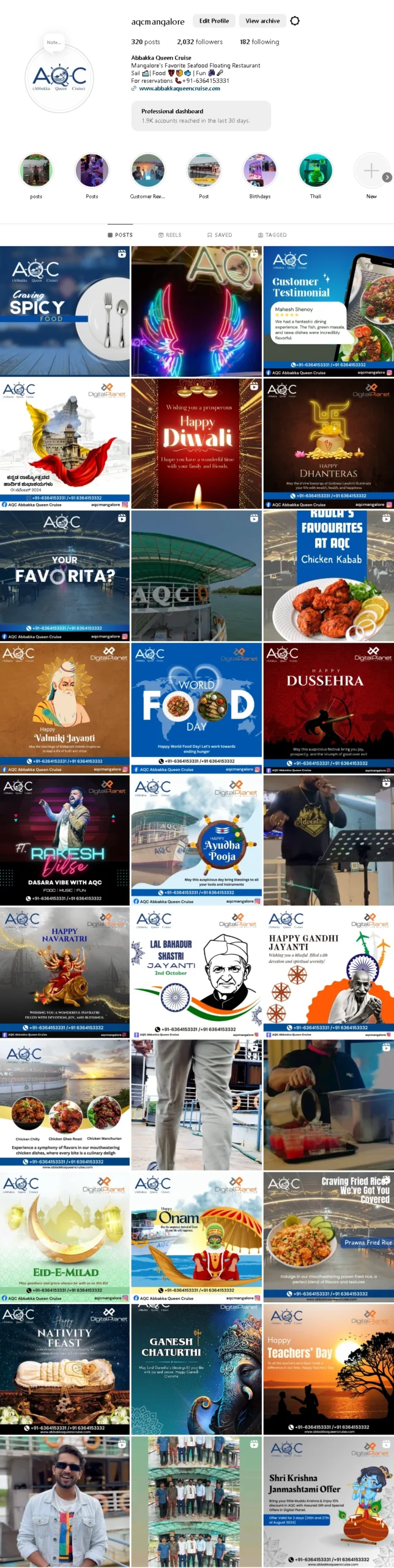Tap the profile picture with the note
The width and height of the screenshot is (394, 1568).
pos(59,78)
